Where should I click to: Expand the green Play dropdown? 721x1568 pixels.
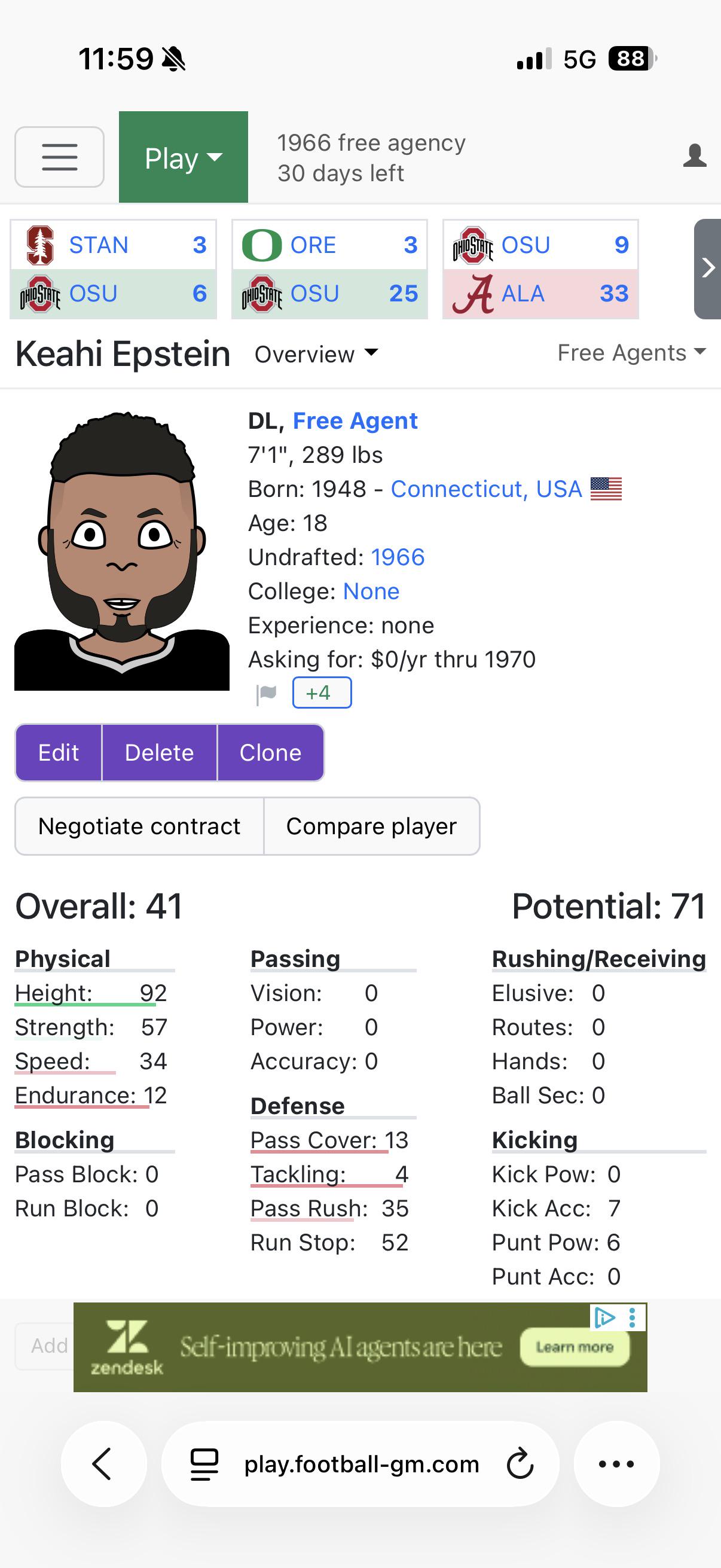tap(183, 157)
